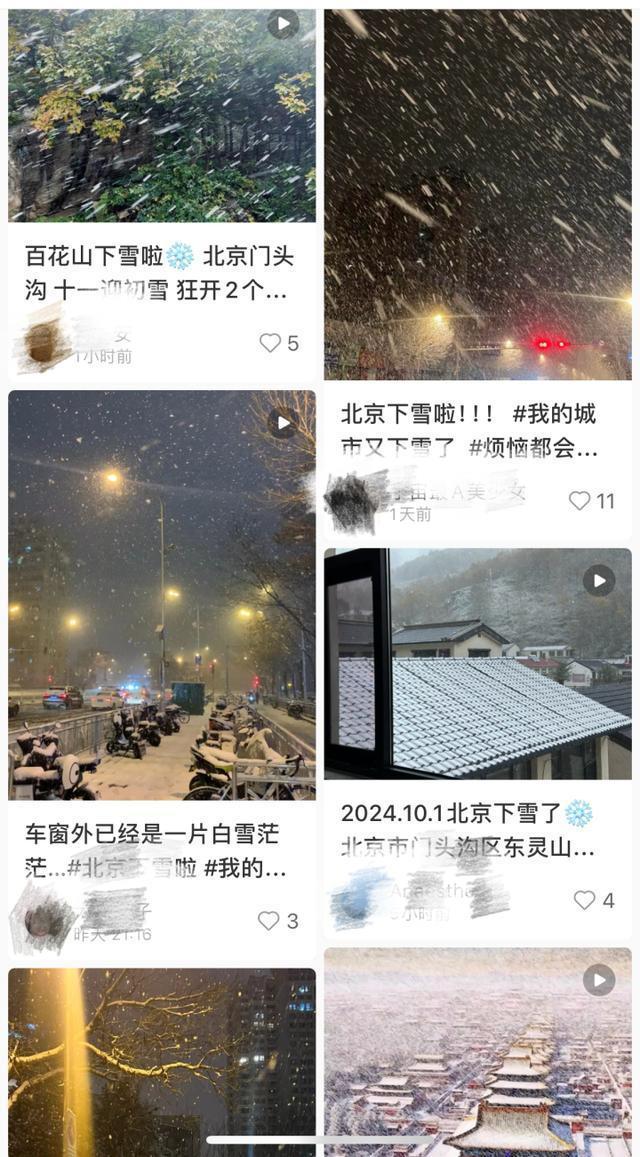
Task: Open author avatar on 百花山下雪啦 post
Action: pyautogui.click(x=42, y=342)
